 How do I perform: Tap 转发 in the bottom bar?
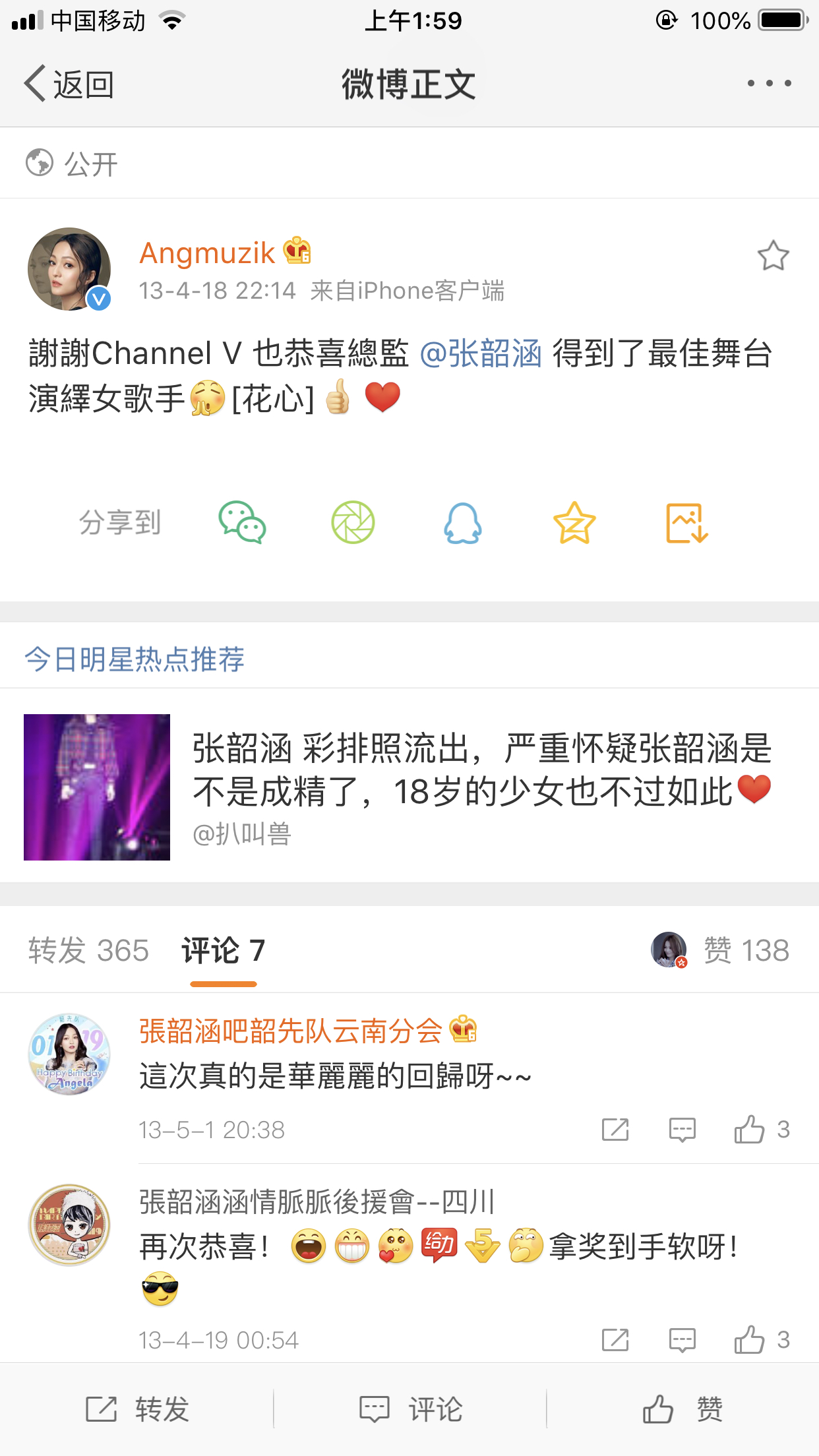[x=137, y=1410]
